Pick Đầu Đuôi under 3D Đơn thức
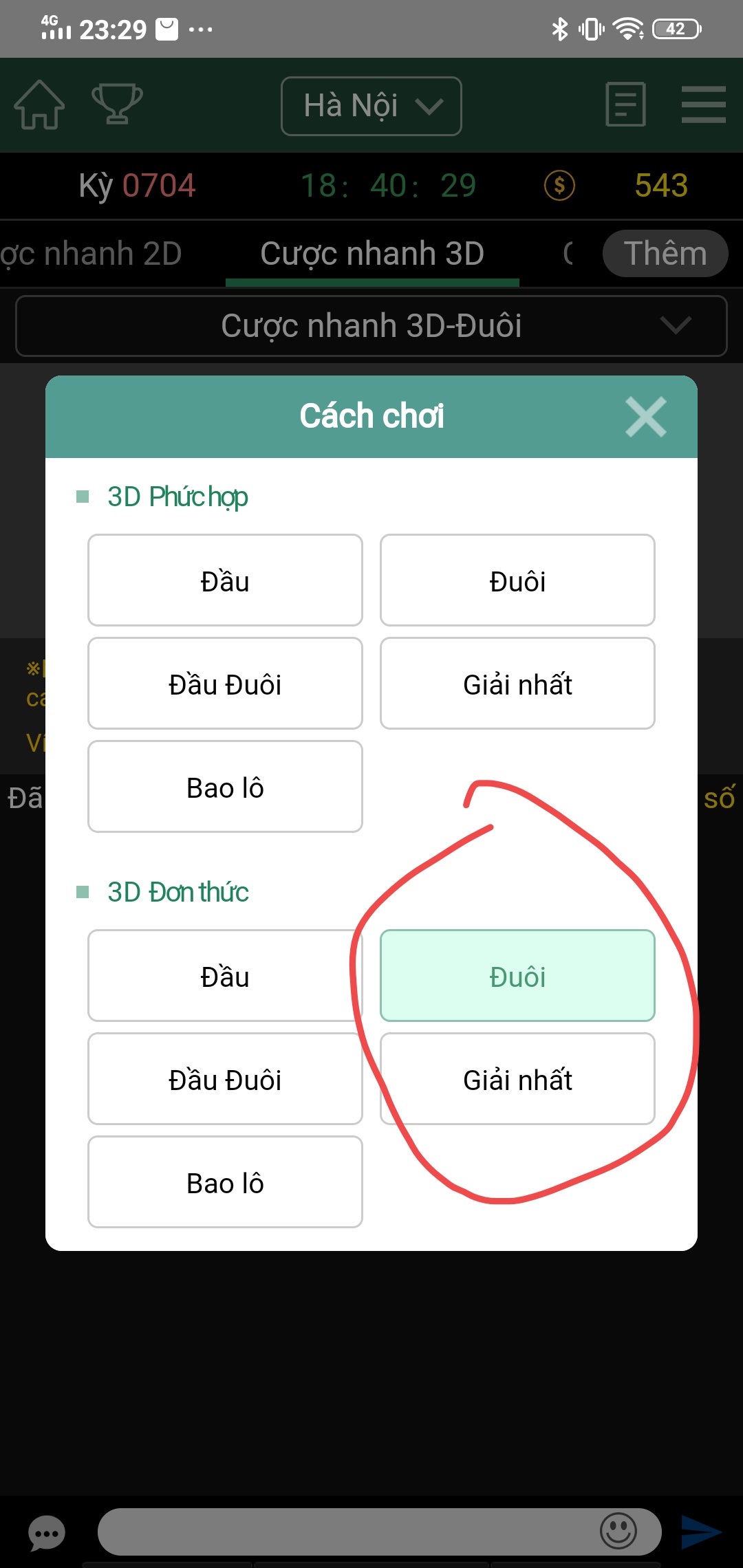This screenshot has height=1568, width=743. coord(225,1079)
